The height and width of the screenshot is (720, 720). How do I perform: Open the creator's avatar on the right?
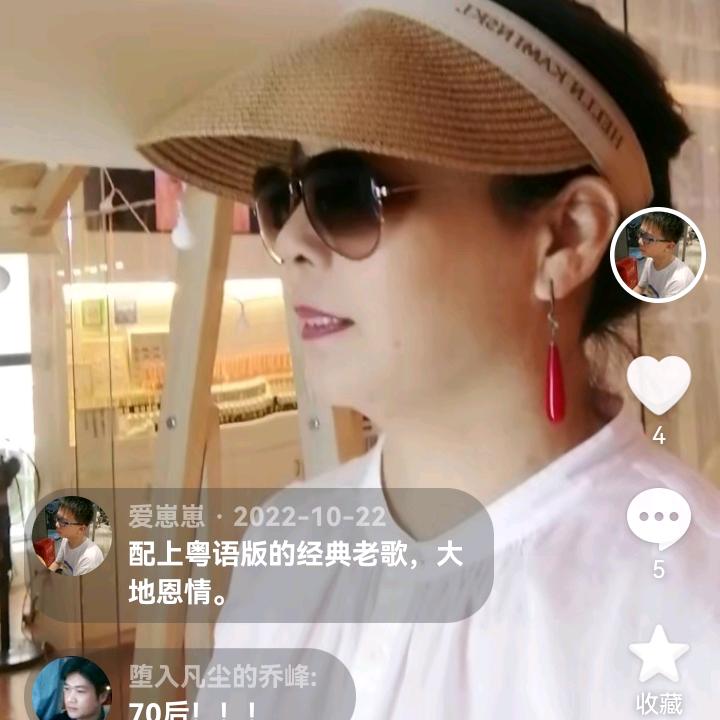tap(657, 255)
